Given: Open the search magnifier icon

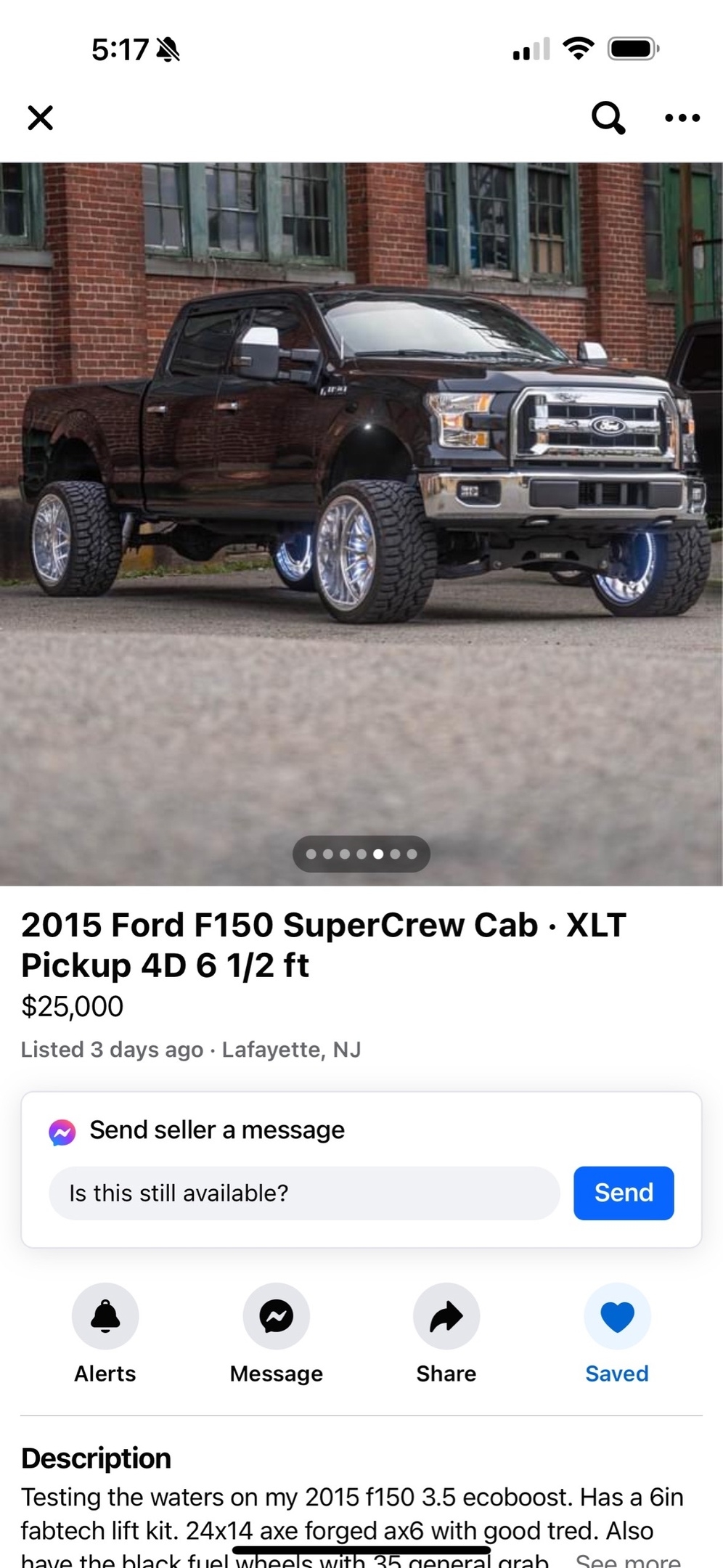Looking at the screenshot, I should click(x=608, y=118).
